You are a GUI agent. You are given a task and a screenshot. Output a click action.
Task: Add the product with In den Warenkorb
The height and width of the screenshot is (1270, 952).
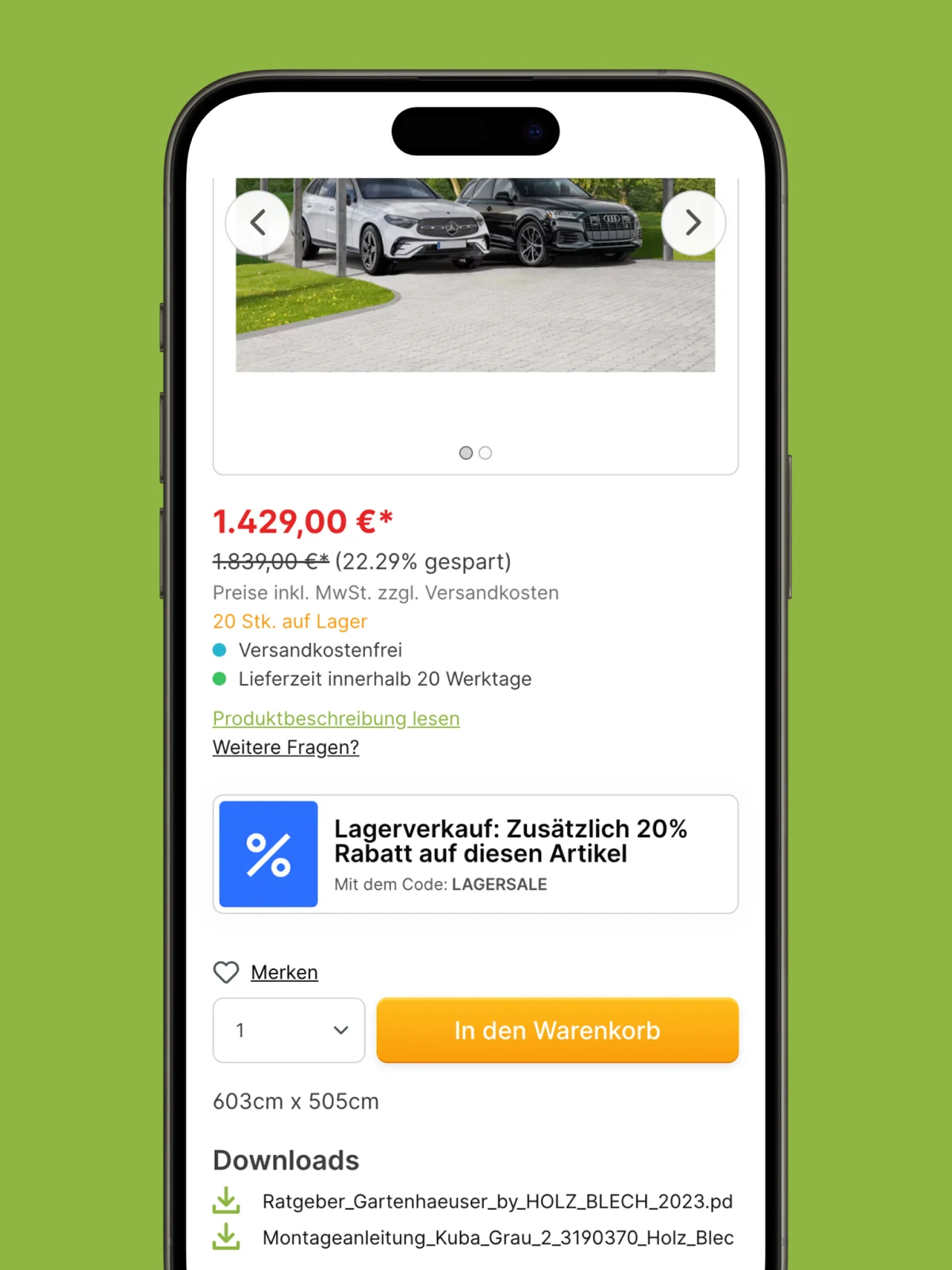557,1030
